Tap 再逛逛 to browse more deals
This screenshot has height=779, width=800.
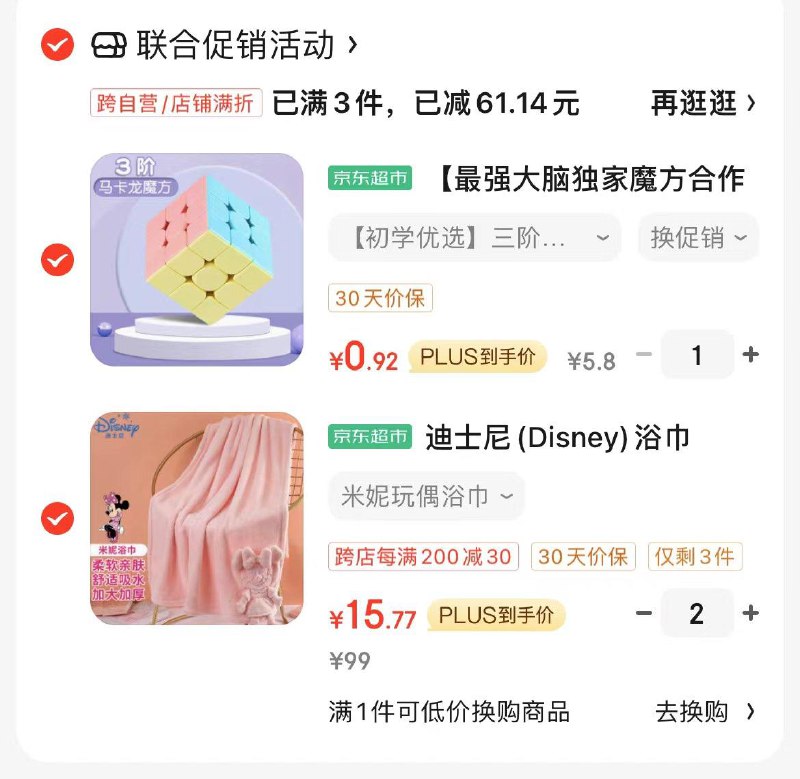click(704, 103)
